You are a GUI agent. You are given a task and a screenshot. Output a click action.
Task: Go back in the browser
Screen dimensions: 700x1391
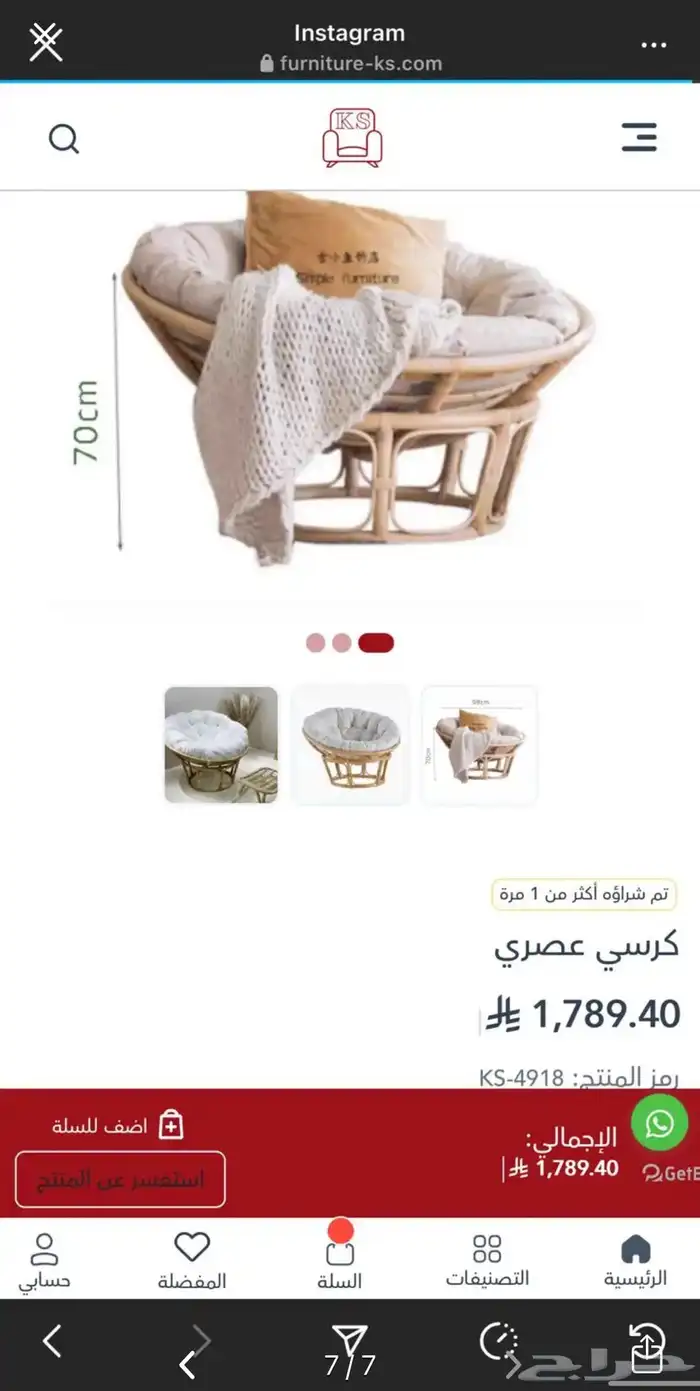pos(52,1341)
